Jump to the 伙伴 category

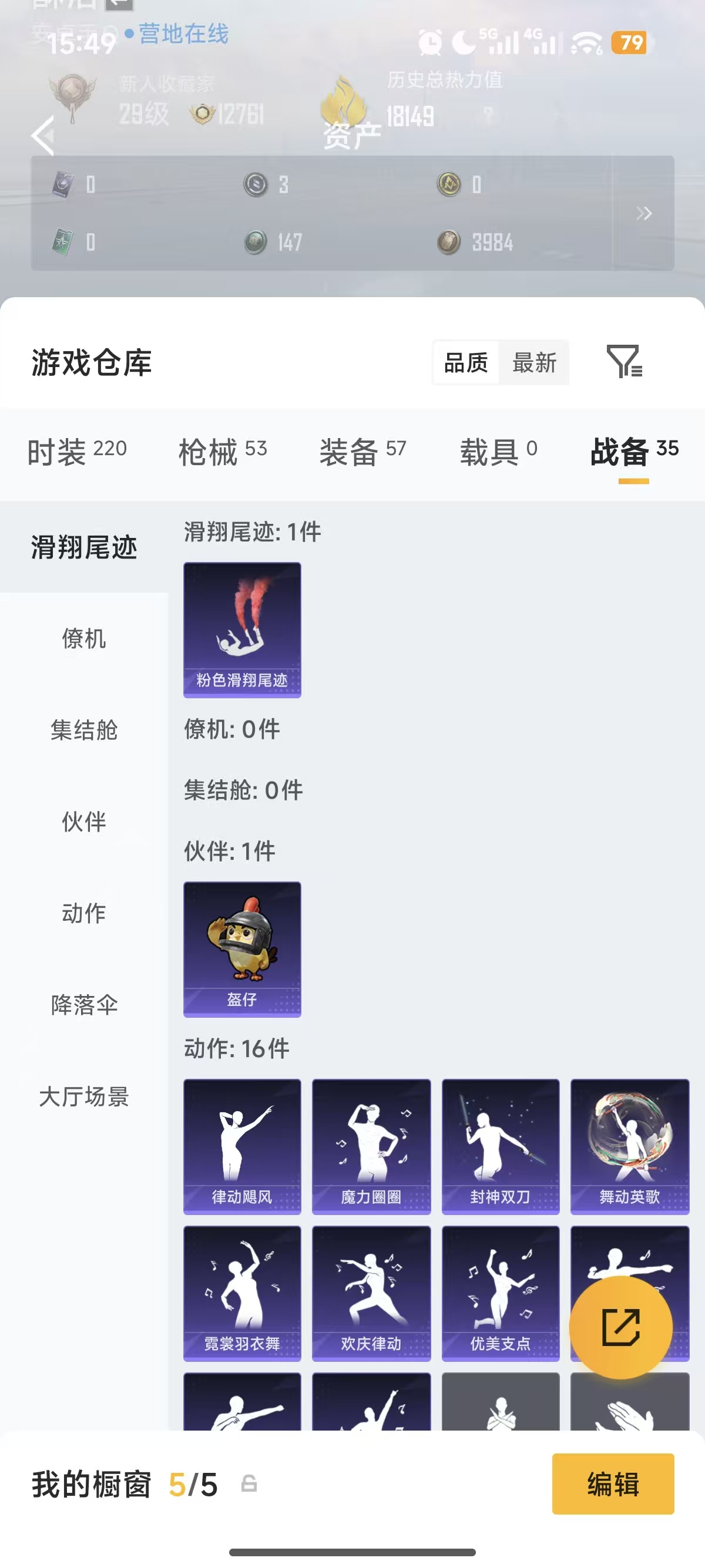click(84, 822)
